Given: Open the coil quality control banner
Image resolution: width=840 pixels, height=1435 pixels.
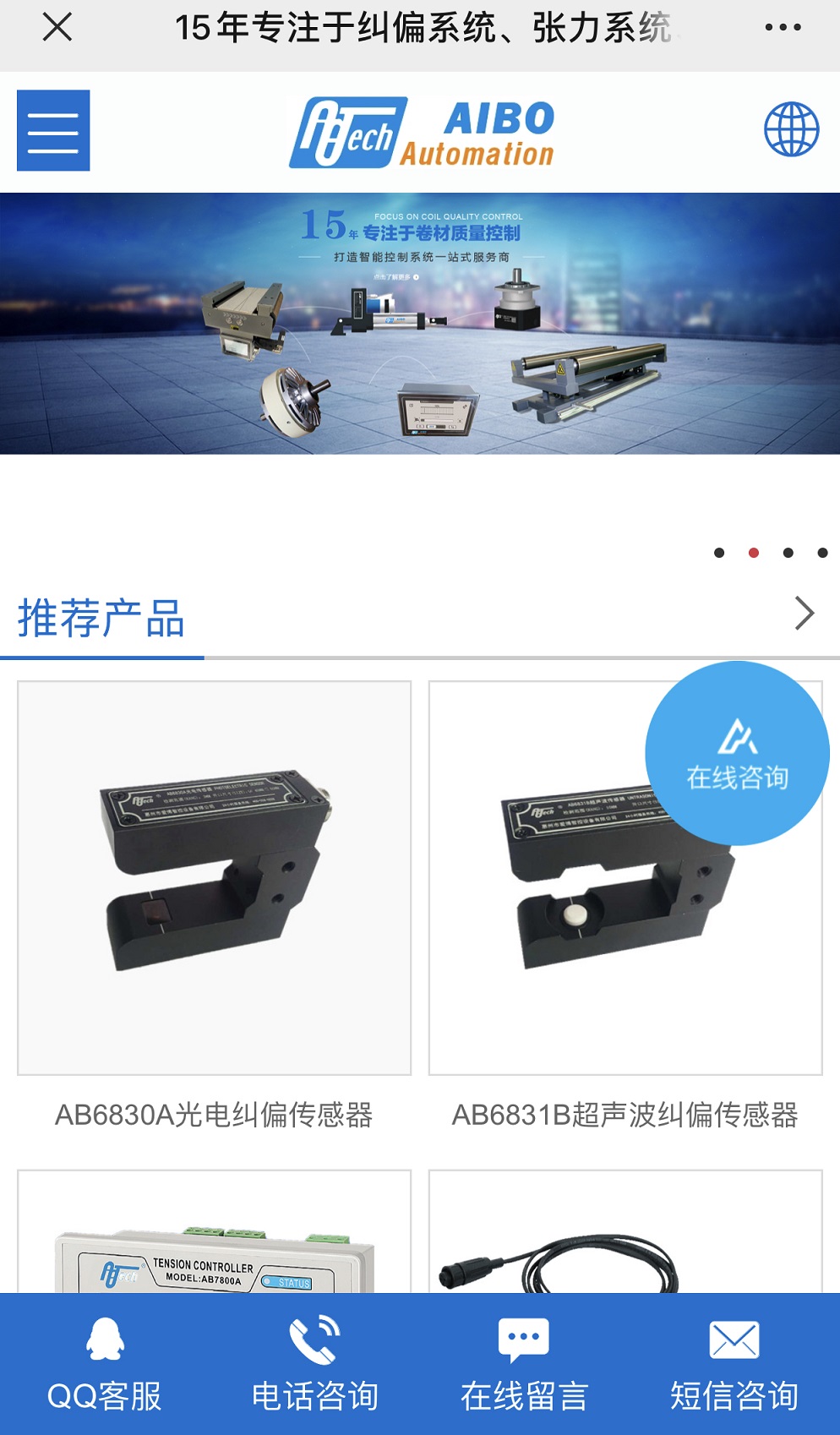Looking at the screenshot, I should pyautogui.click(x=420, y=324).
